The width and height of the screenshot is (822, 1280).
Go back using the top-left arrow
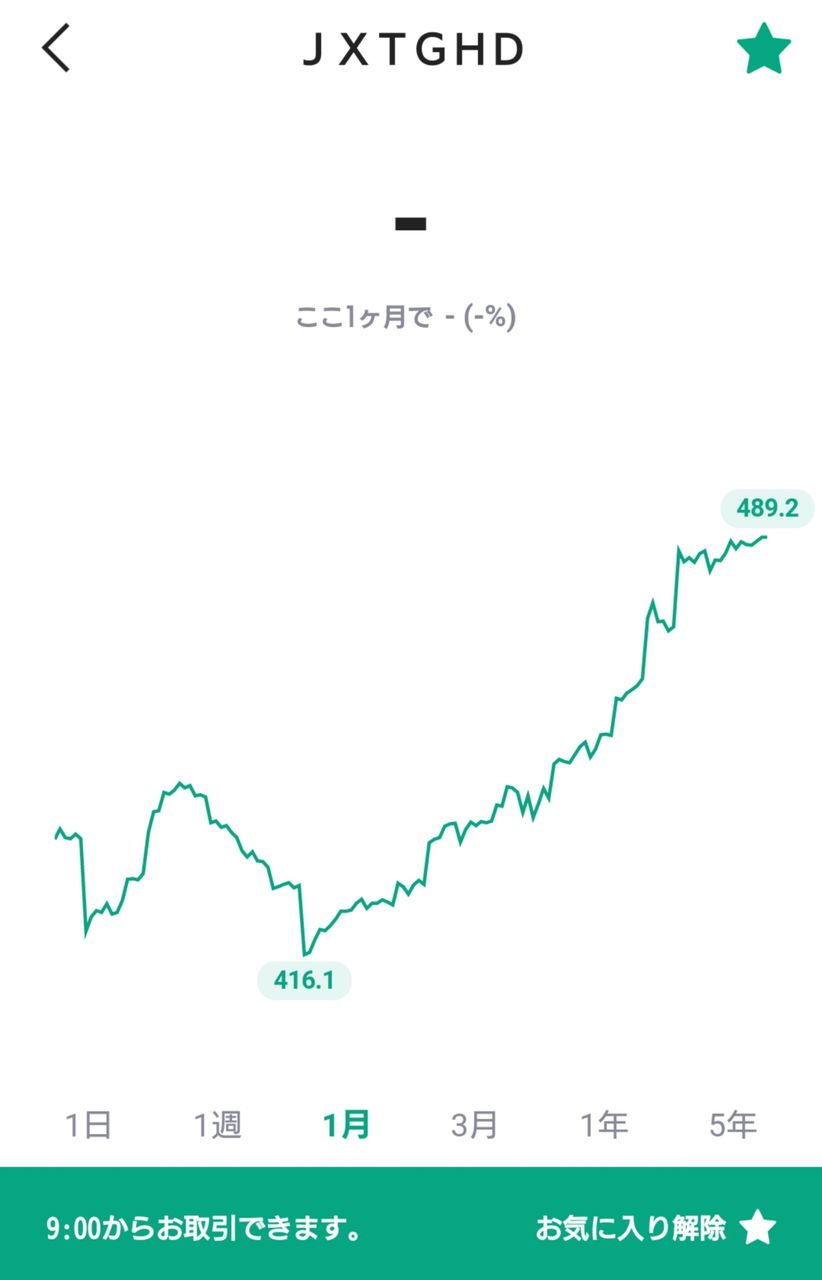(x=56, y=48)
